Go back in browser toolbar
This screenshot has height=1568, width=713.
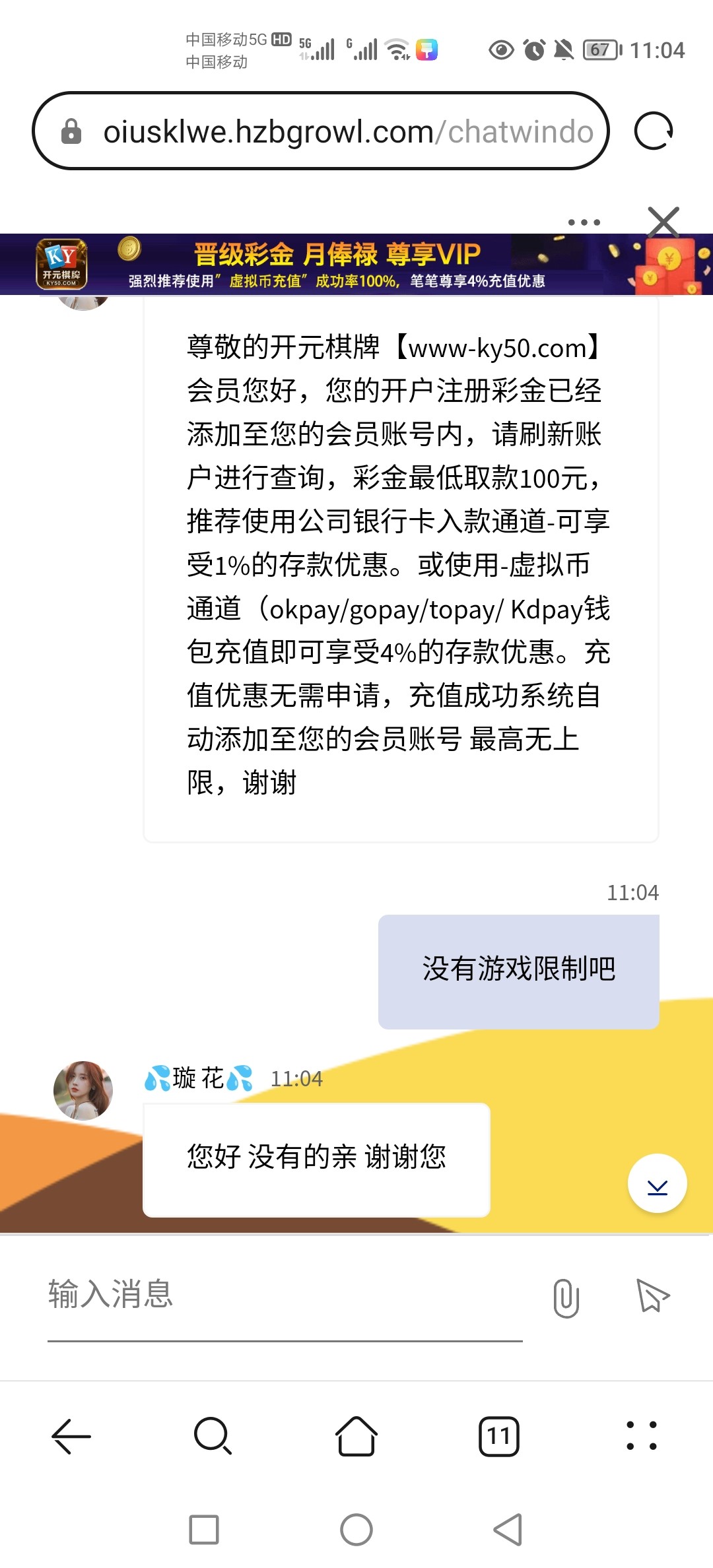(x=71, y=1436)
